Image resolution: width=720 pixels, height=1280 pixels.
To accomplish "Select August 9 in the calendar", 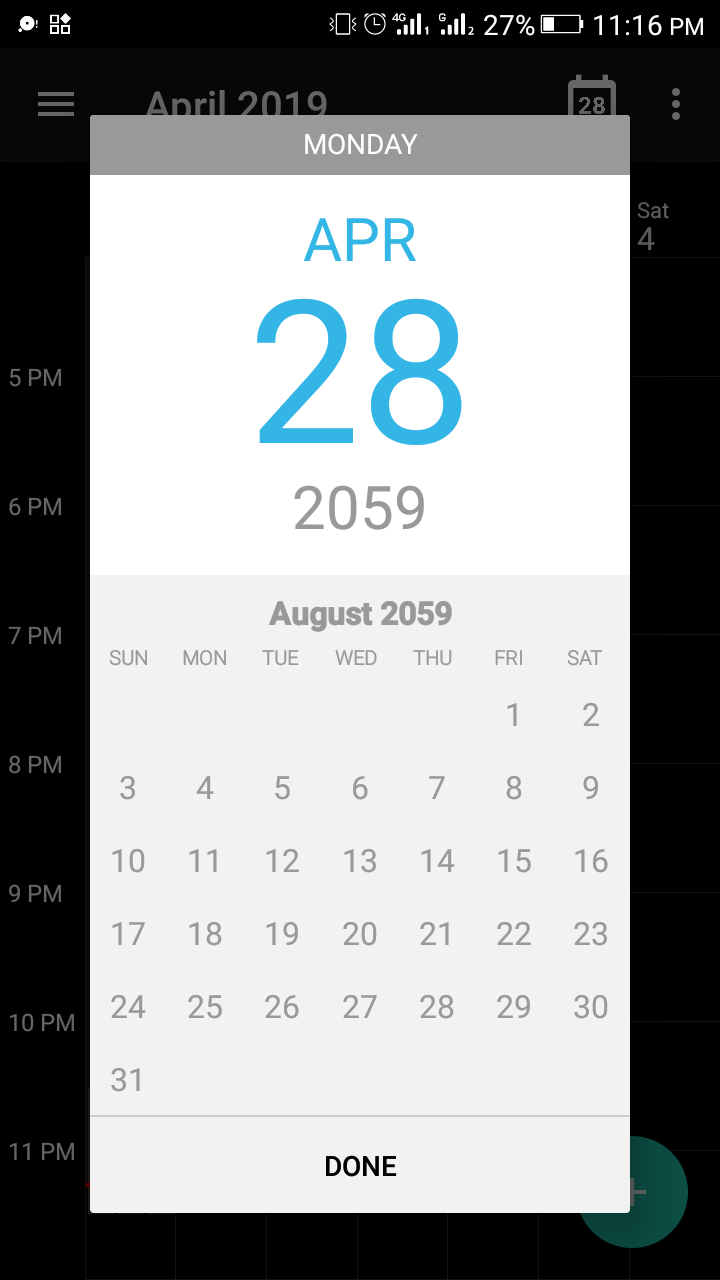I will coord(590,788).
